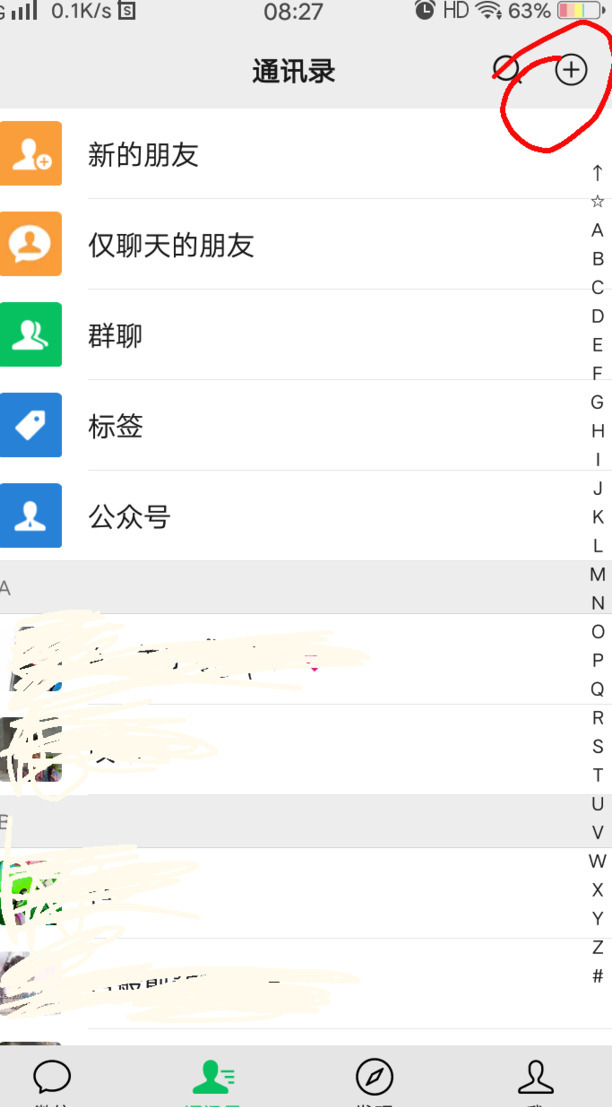Viewport: 612px width, 1107px height.
Task: Open 标签 tags
Action: pos(306,425)
